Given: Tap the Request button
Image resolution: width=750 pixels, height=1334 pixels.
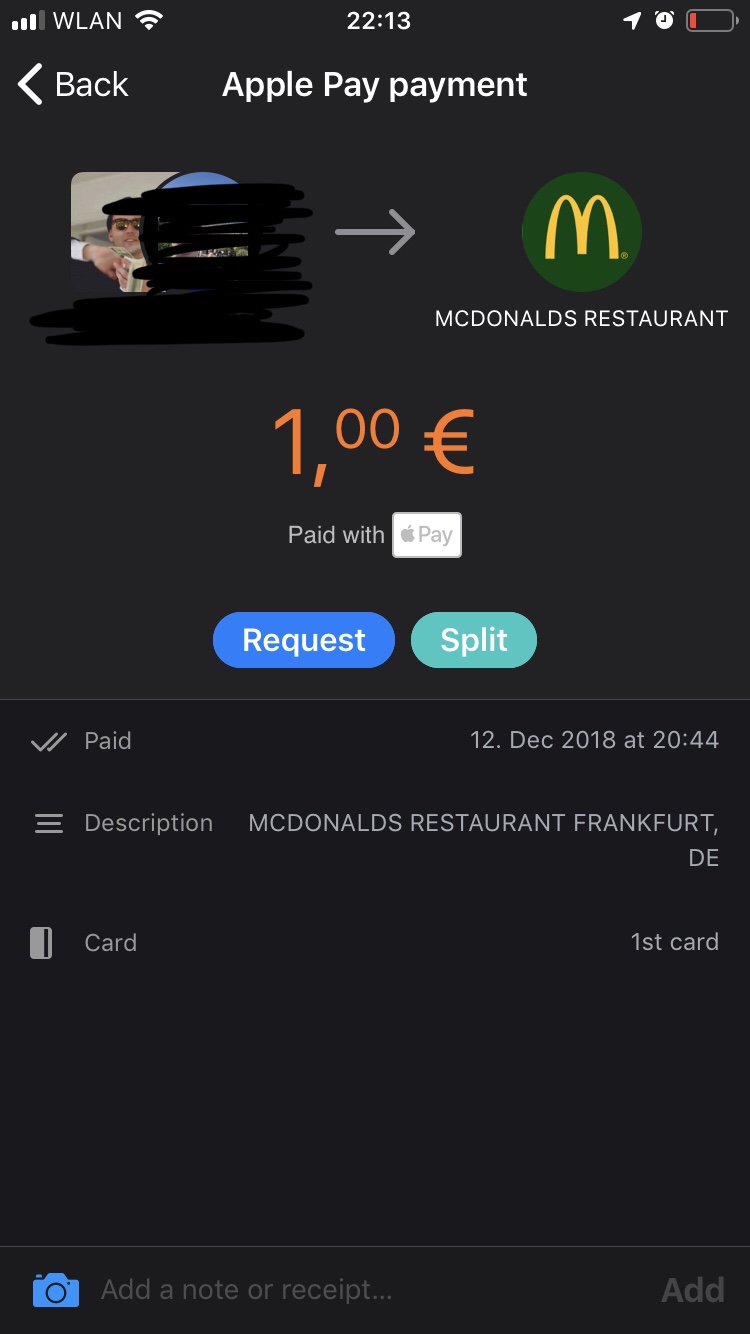Looking at the screenshot, I should click(304, 640).
